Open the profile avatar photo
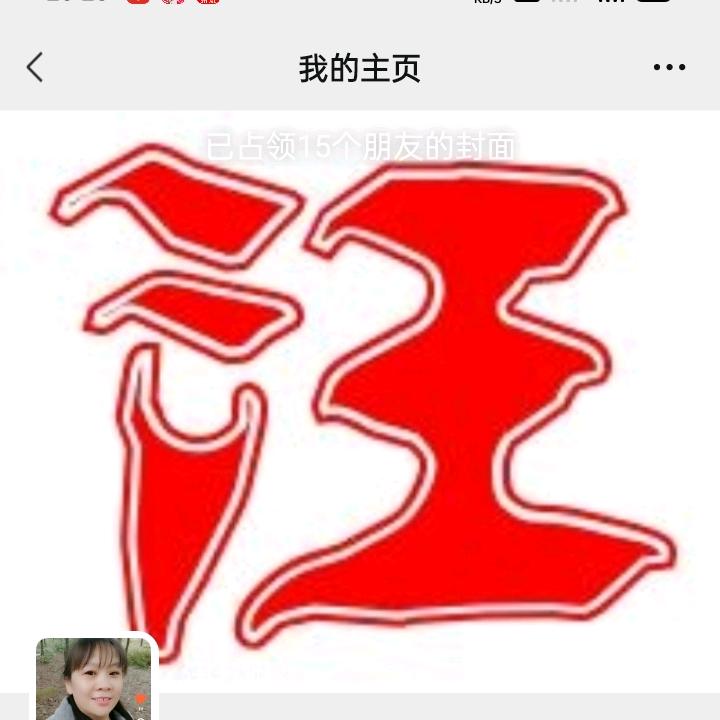 tap(94, 678)
